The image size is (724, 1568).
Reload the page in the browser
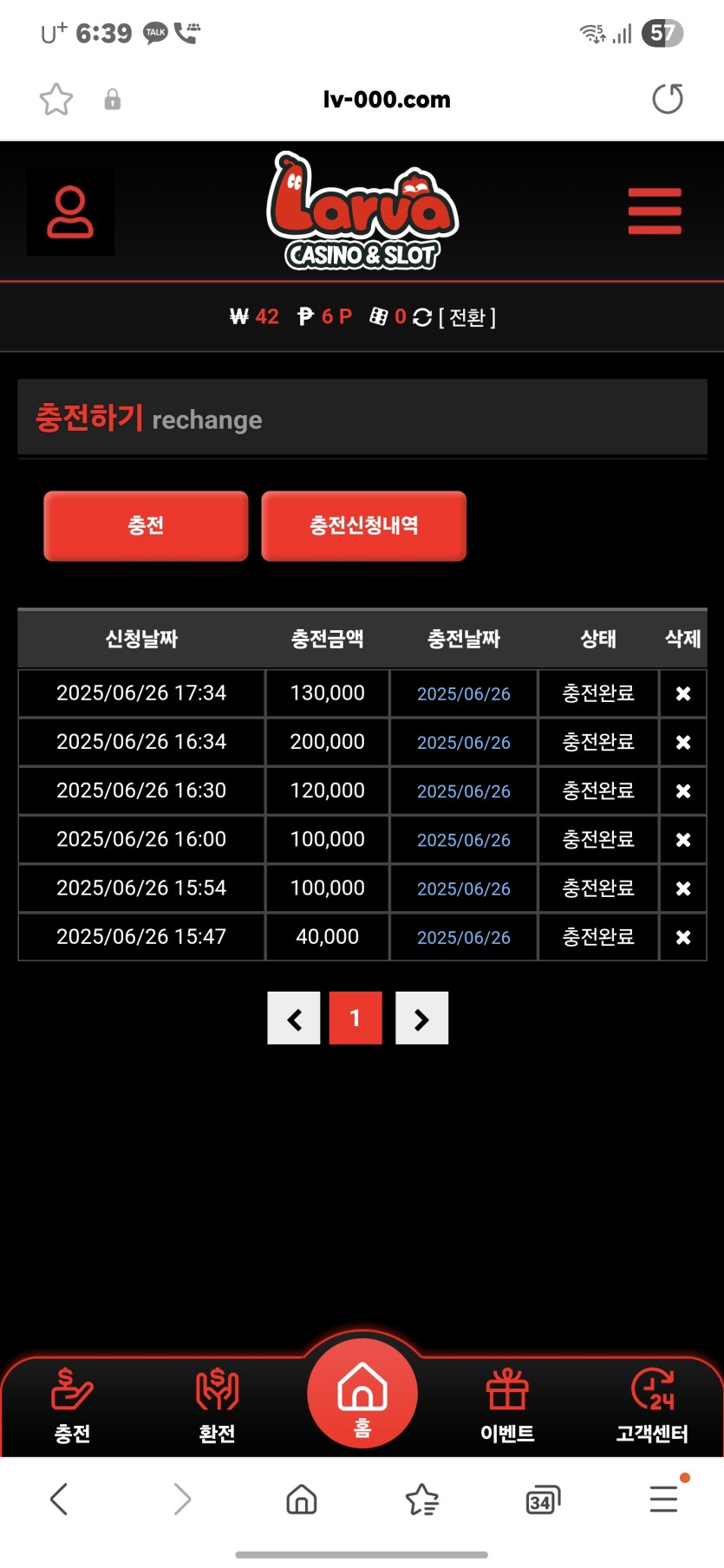click(x=667, y=100)
